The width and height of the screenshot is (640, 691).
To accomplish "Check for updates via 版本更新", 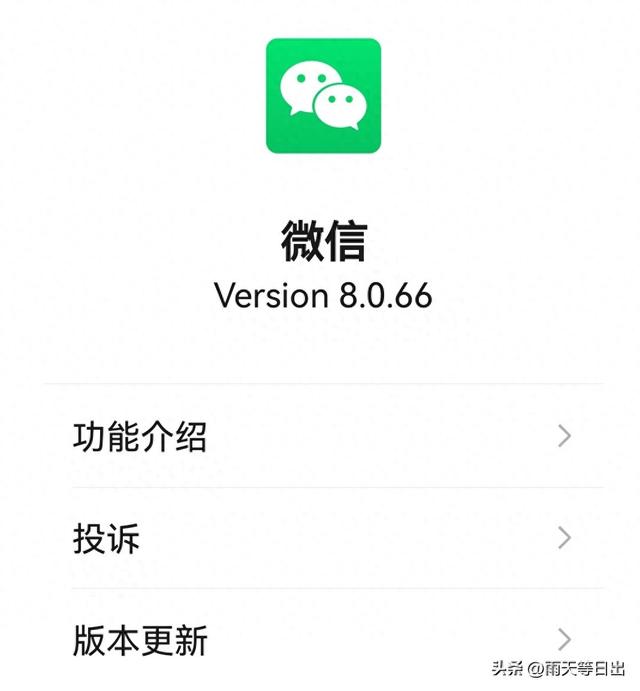I will click(320, 640).
